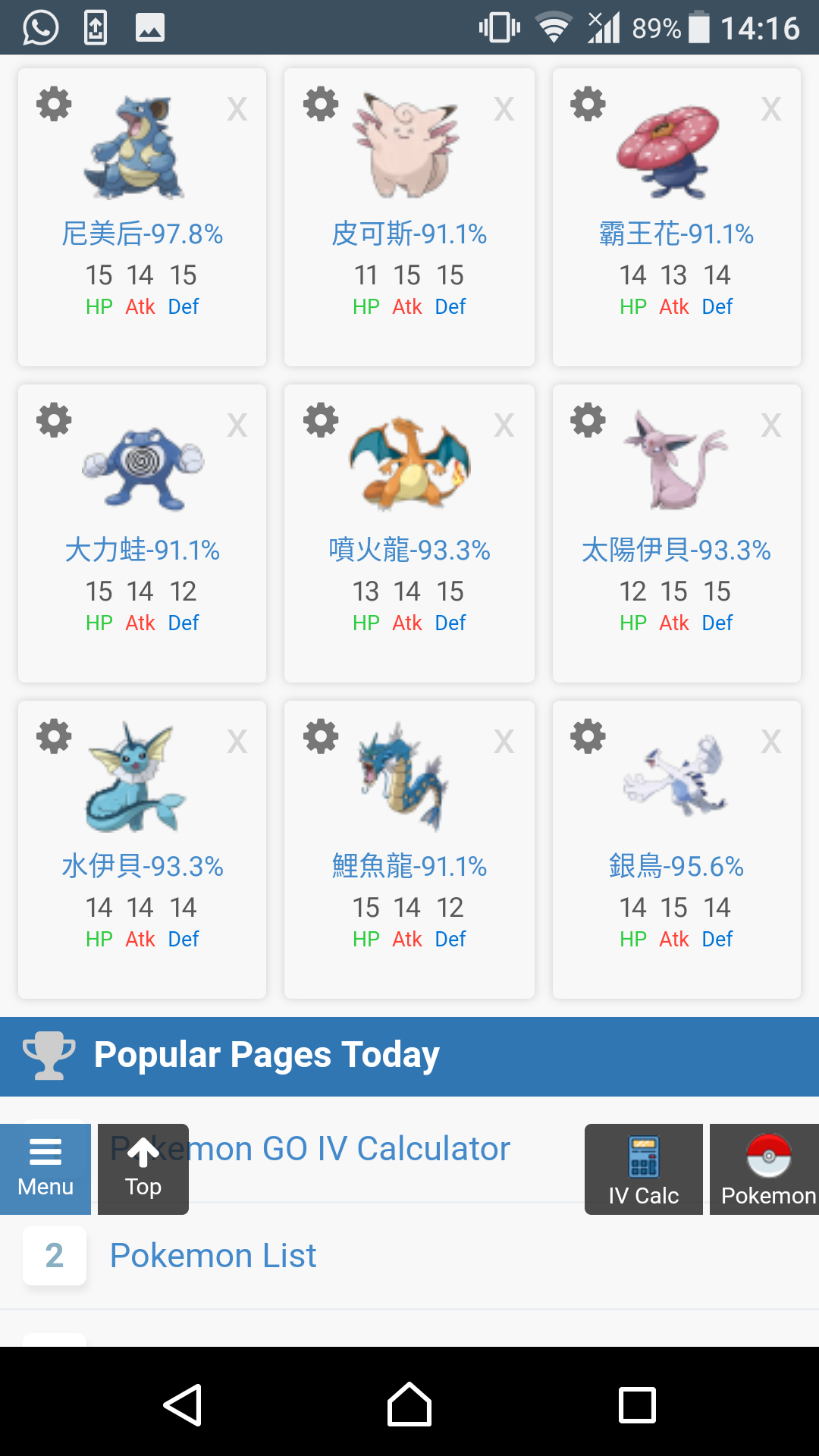
Task: Open the 水伊貝-93.3% link
Action: click(x=143, y=866)
